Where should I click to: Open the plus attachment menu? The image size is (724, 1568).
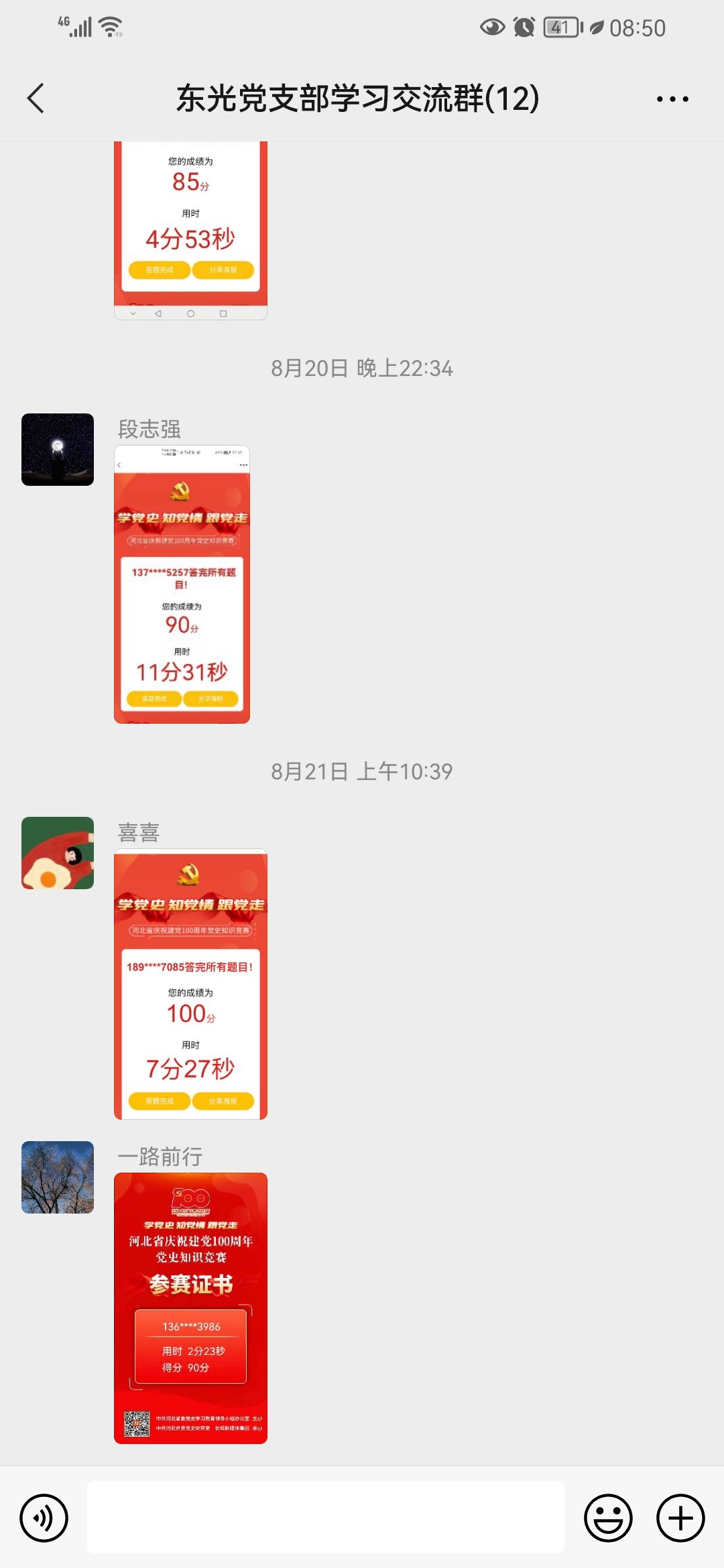tap(680, 1518)
